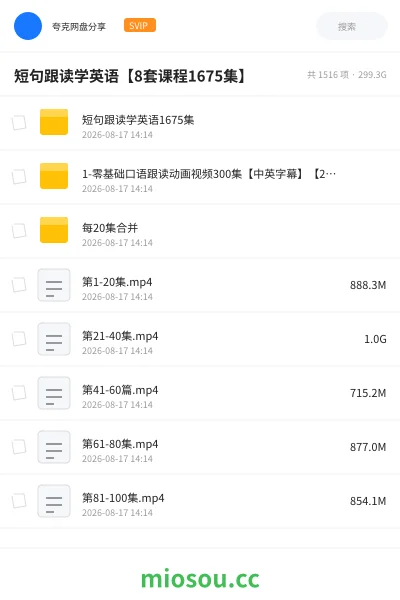Open file 第21-40集.mp4
400x600 pixels.
(x=200, y=339)
